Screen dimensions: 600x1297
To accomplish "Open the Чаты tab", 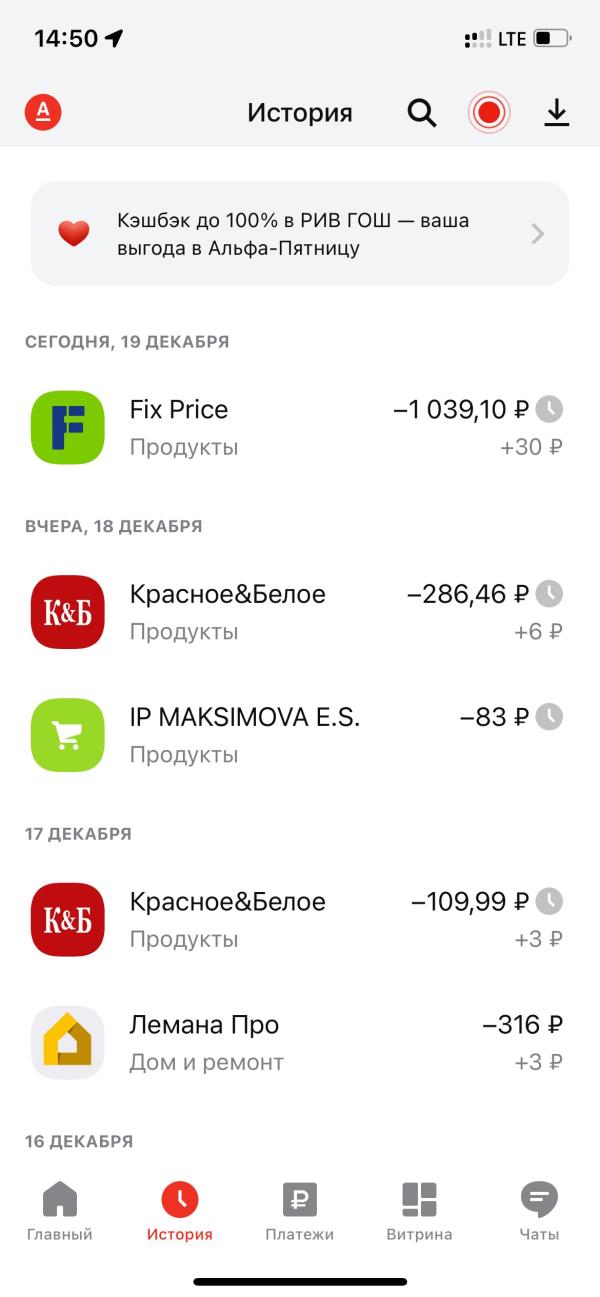I will click(539, 1211).
